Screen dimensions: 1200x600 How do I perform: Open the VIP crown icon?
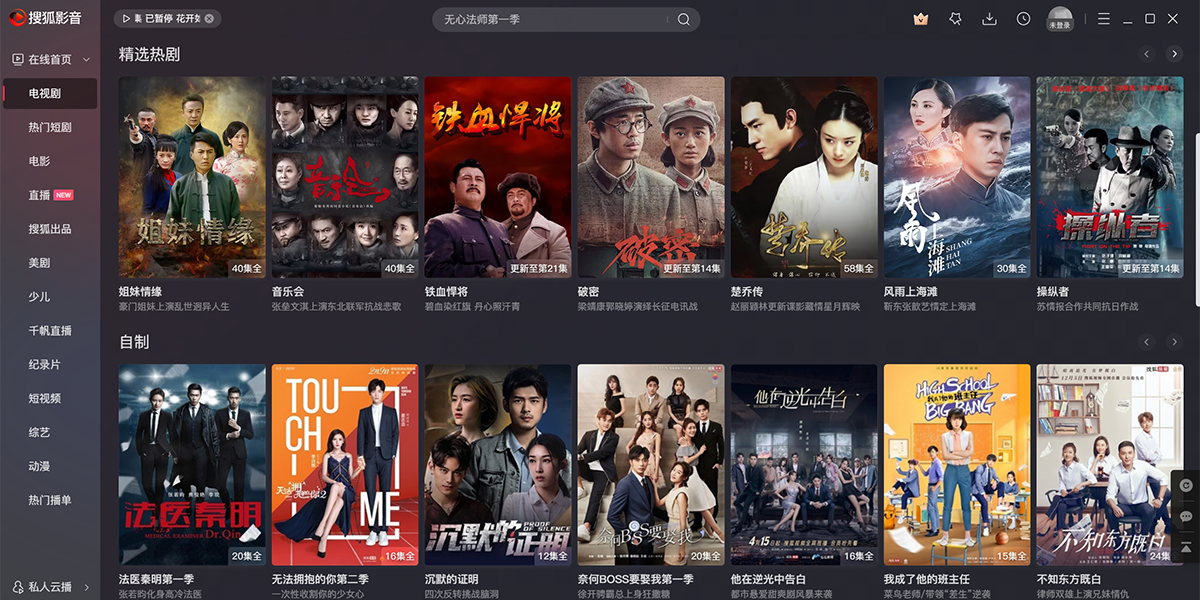pyautogui.click(x=921, y=19)
